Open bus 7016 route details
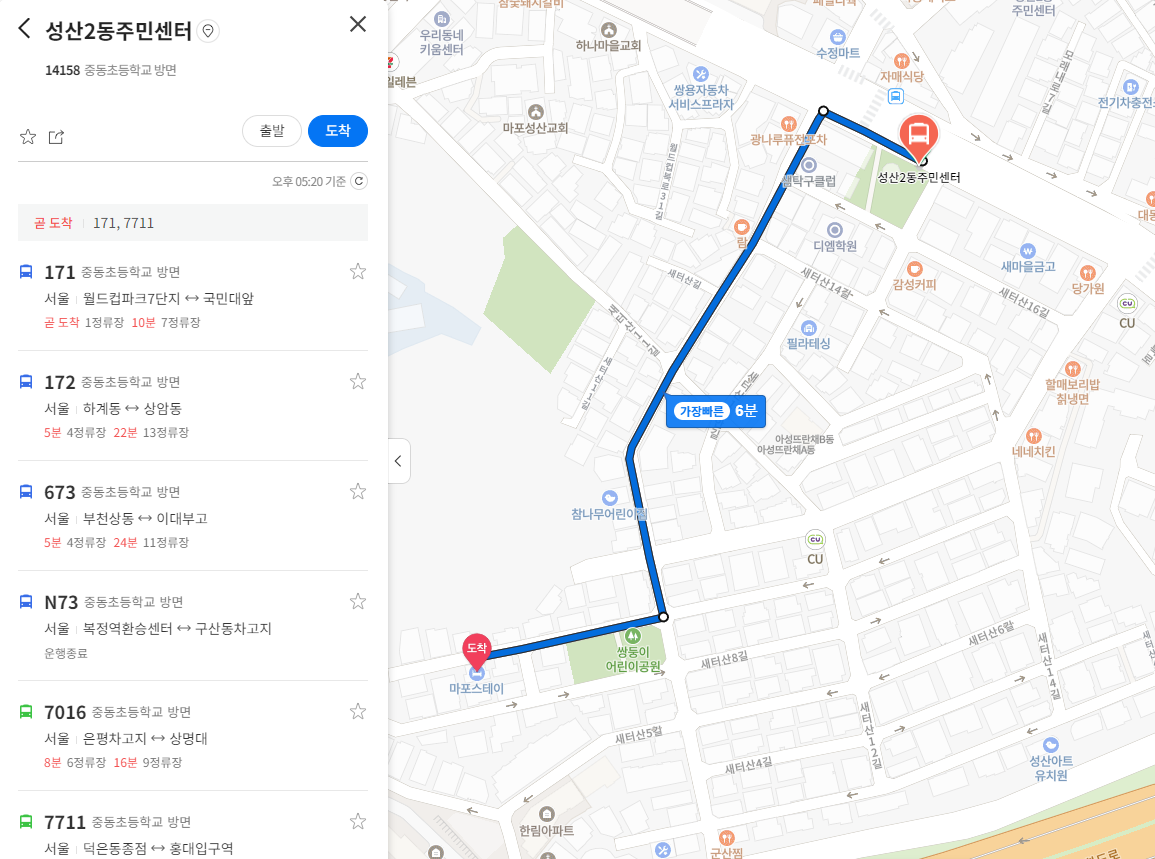1155x859 pixels. (x=65, y=712)
